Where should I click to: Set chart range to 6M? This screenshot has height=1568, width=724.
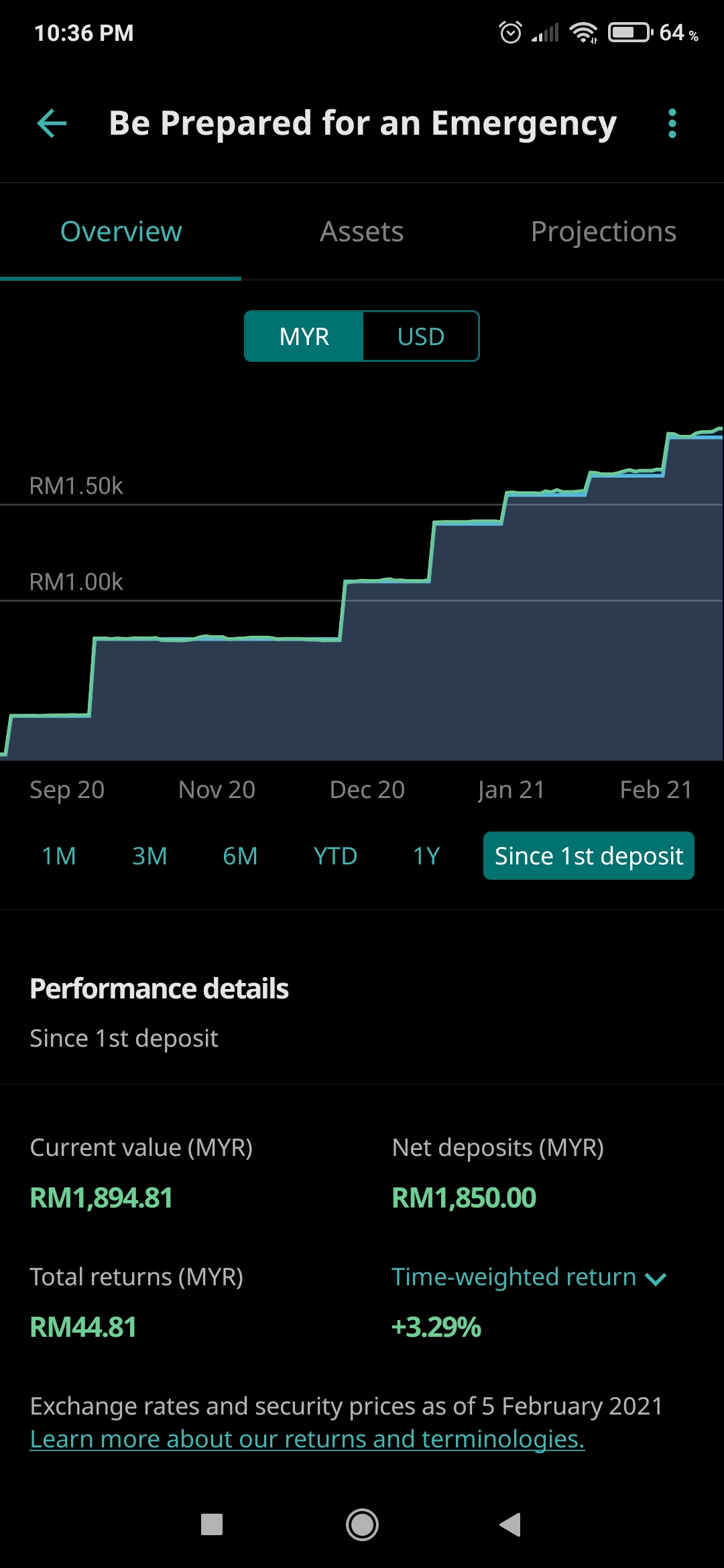(240, 856)
